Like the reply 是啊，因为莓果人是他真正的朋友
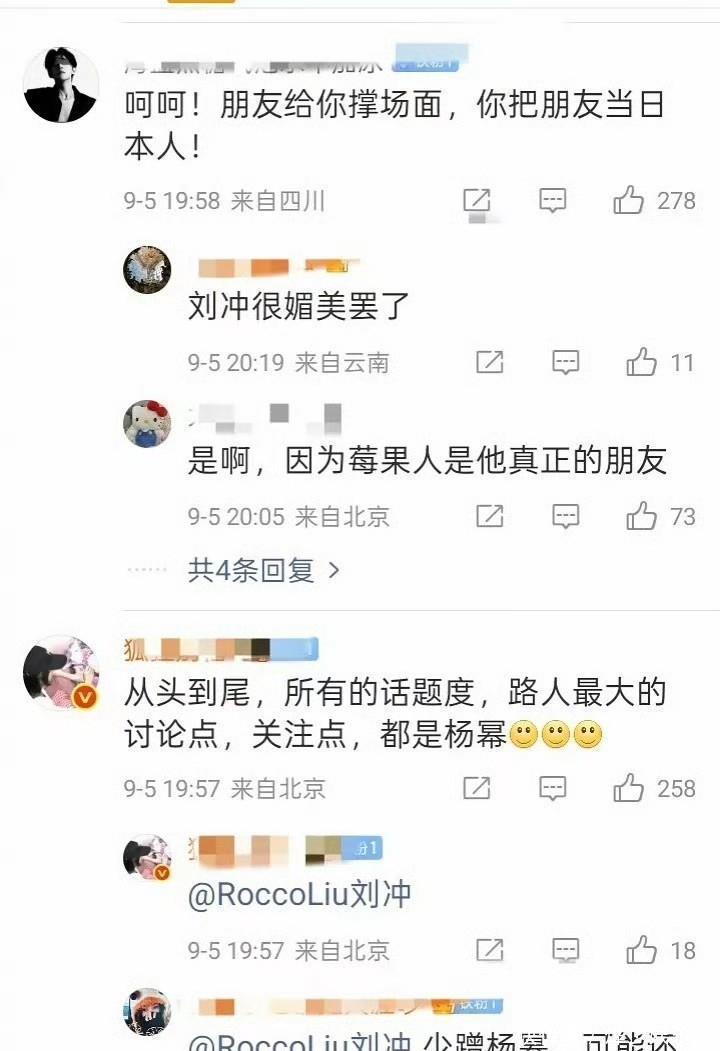The width and height of the screenshot is (720, 1051). tap(641, 516)
